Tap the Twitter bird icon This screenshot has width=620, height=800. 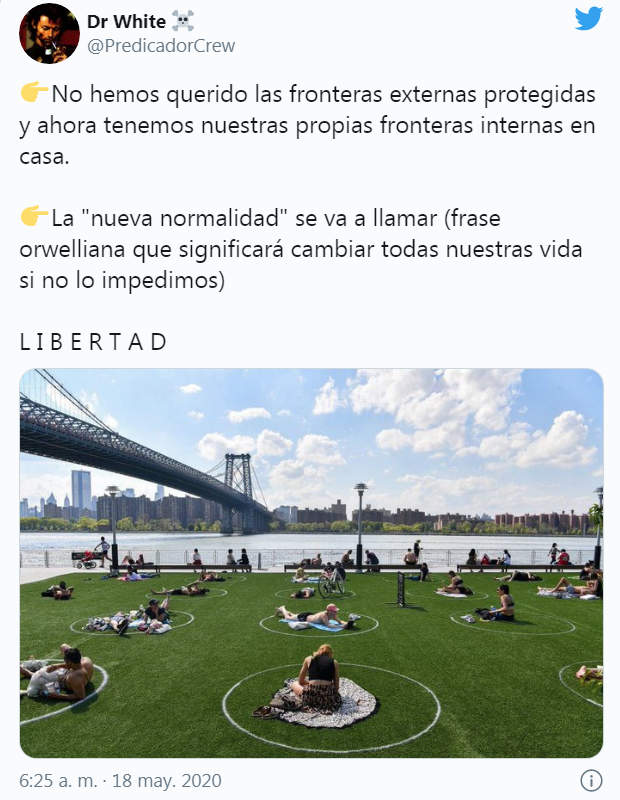(x=589, y=19)
